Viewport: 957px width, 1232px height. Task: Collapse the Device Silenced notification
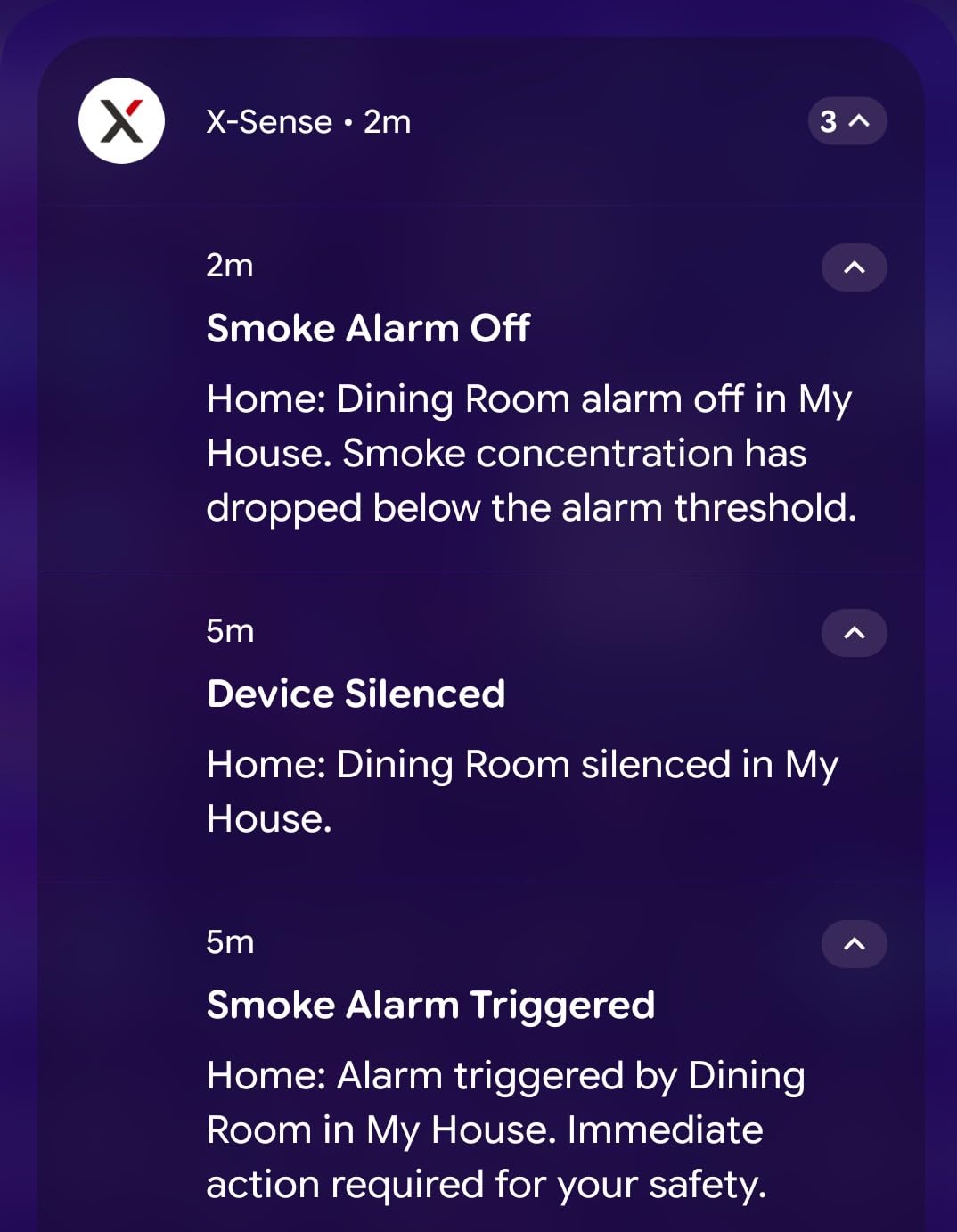854,633
